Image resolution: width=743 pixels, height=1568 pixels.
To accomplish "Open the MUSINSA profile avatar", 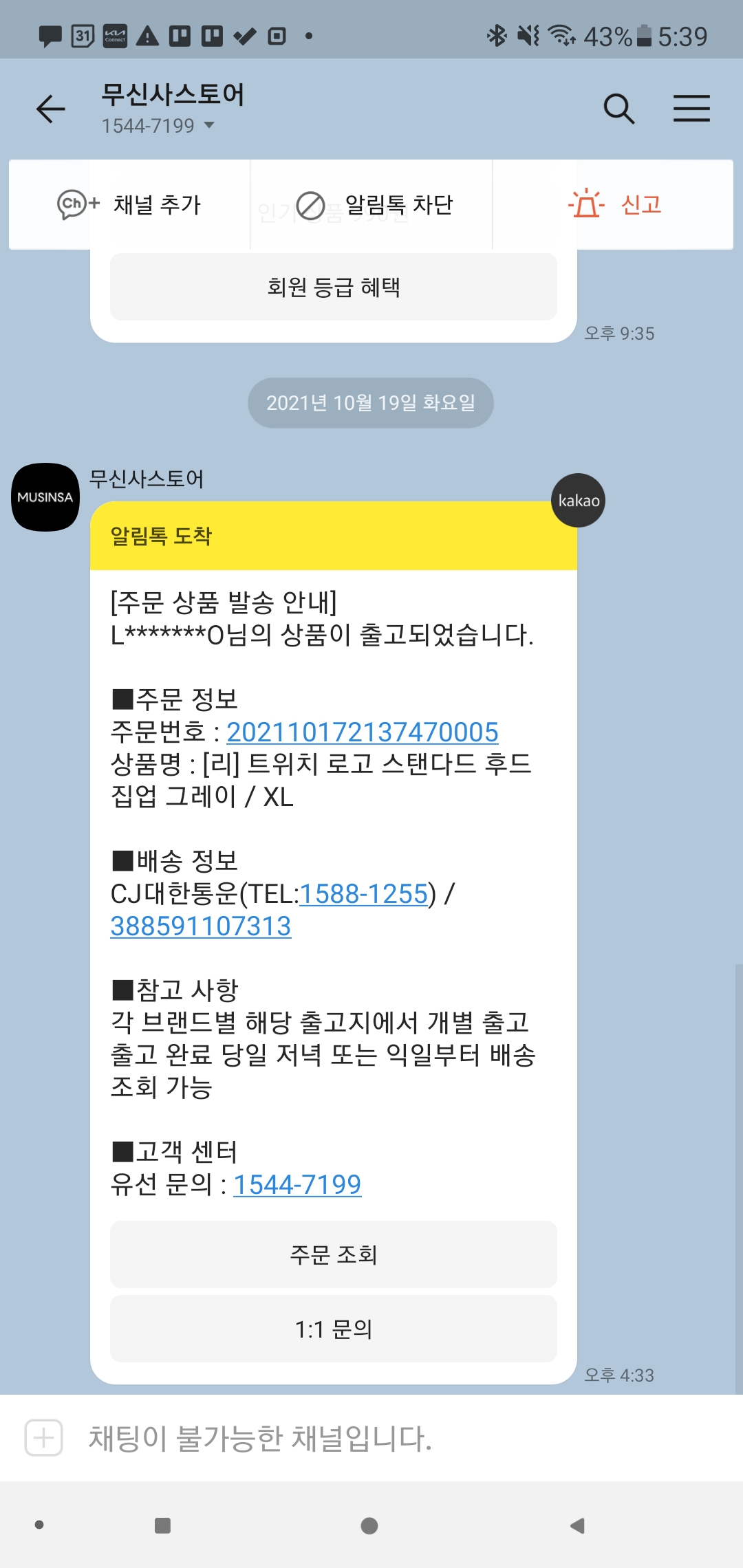I will click(x=45, y=497).
